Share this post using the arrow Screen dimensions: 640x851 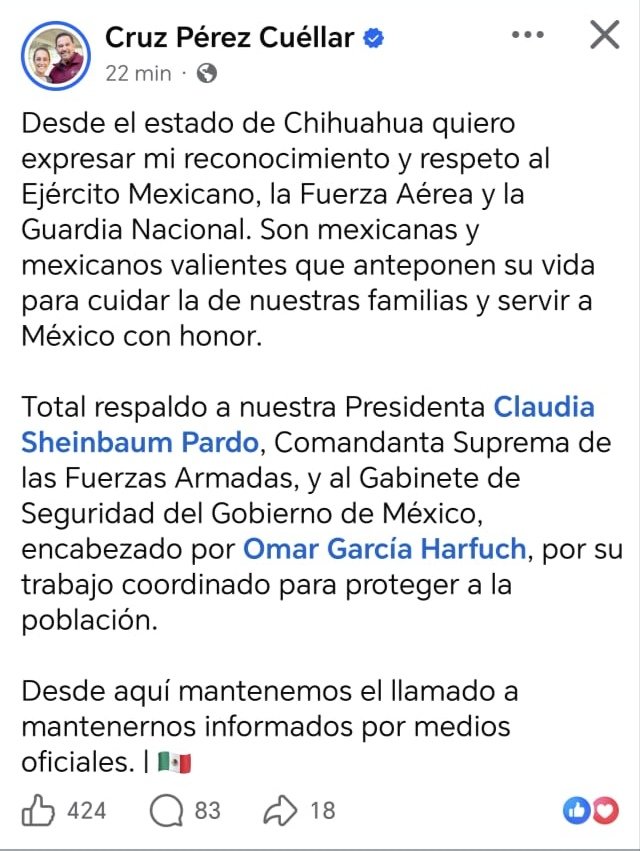click(x=279, y=810)
